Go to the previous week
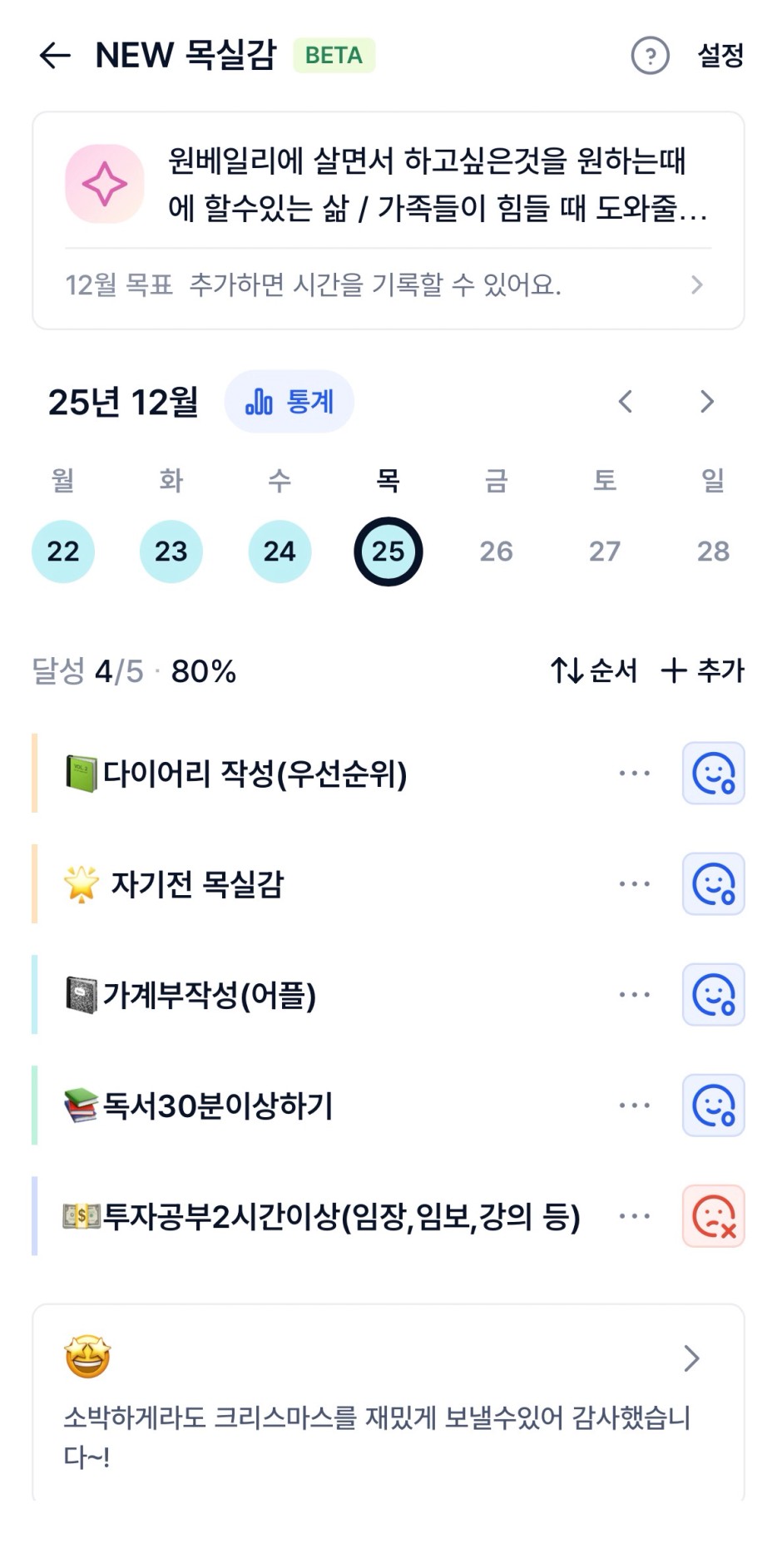The height and width of the screenshot is (1568, 777). [x=626, y=402]
